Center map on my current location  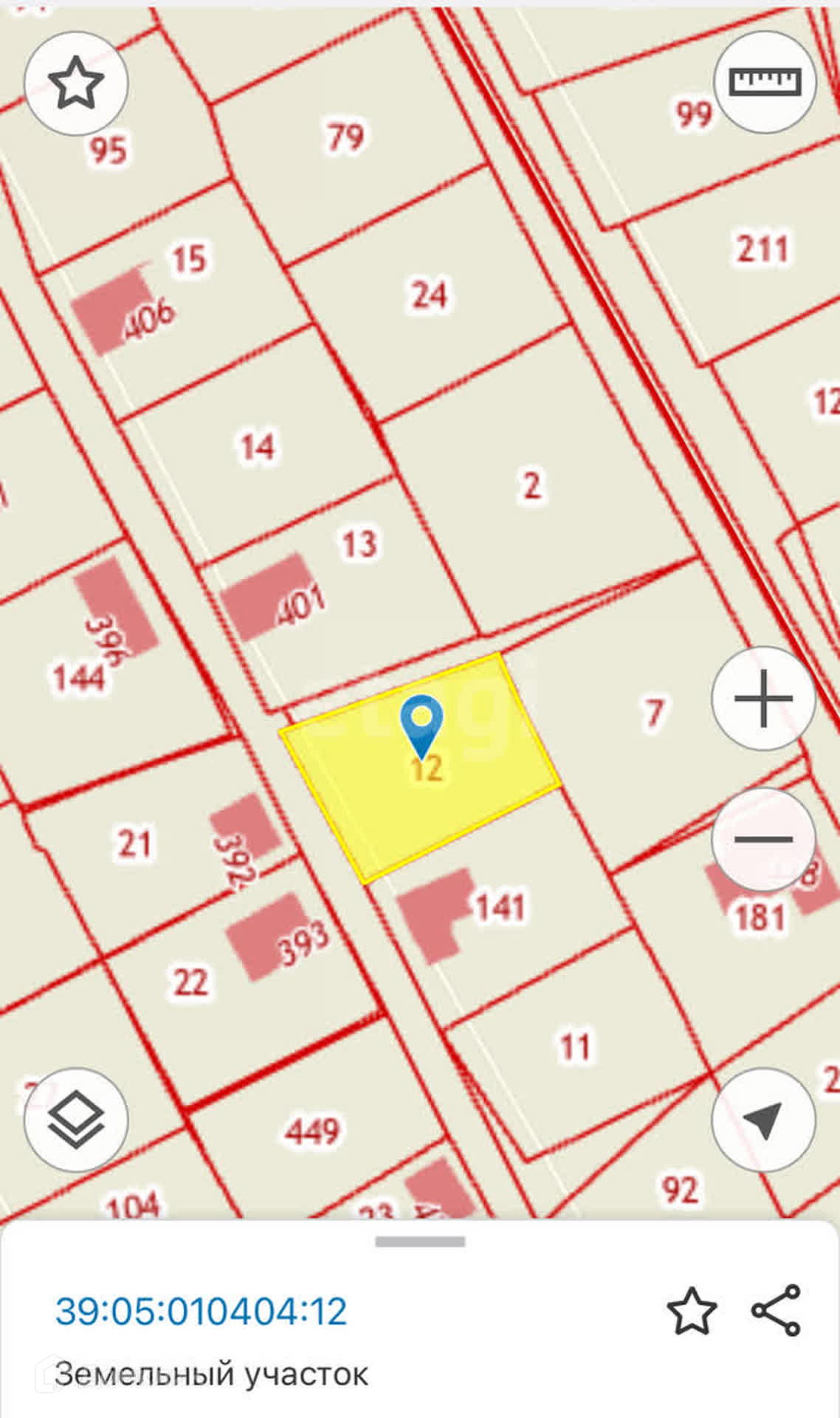(x=763, y=1120)
